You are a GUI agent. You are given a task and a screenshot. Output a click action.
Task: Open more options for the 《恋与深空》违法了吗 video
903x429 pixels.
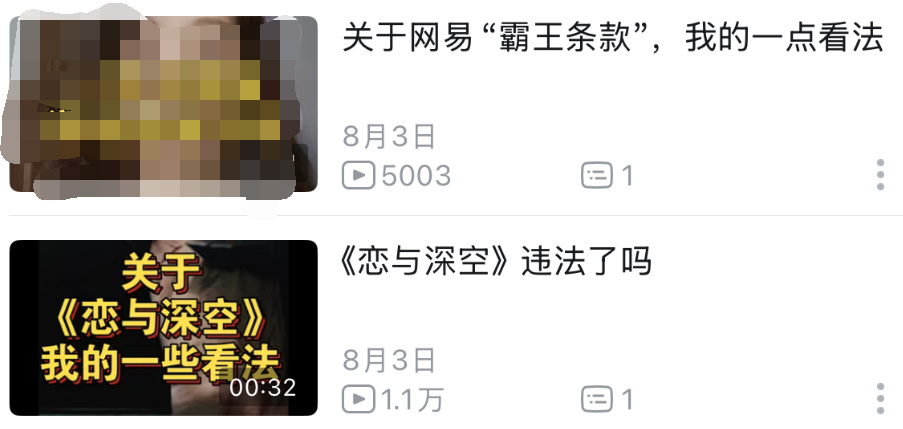click(x=880, y=398)
